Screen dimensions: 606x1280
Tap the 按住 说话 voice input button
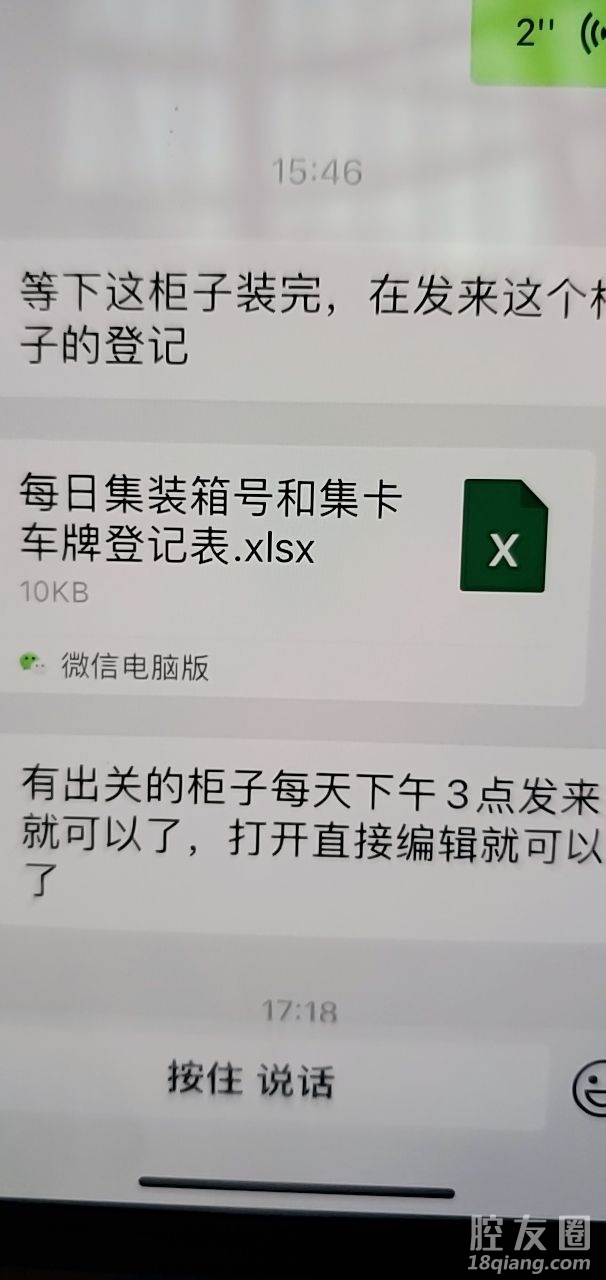[x=252, y=1082]
